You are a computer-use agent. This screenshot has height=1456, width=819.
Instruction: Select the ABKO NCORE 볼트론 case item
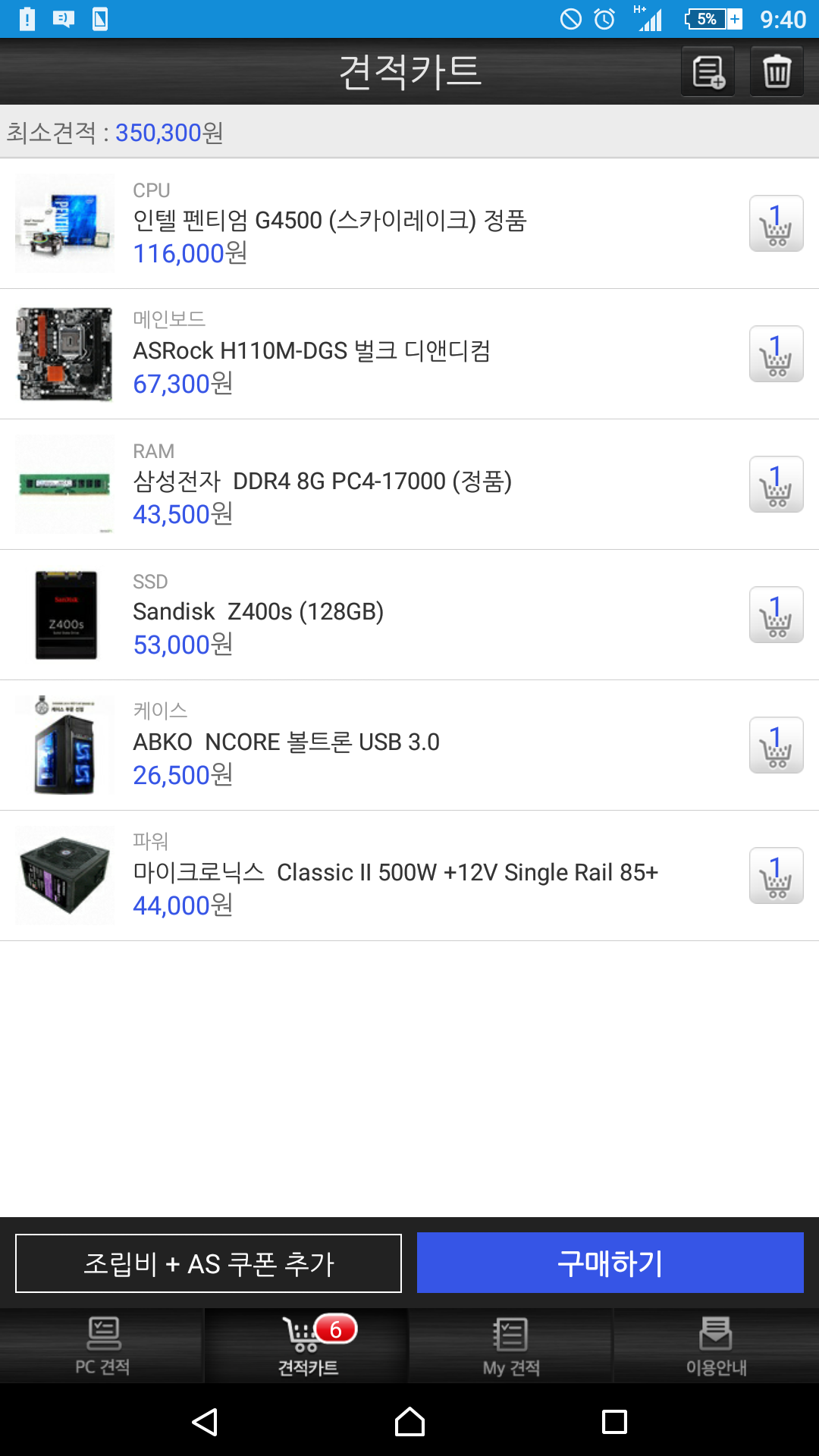pyautogui.click(x=286, y=743)
